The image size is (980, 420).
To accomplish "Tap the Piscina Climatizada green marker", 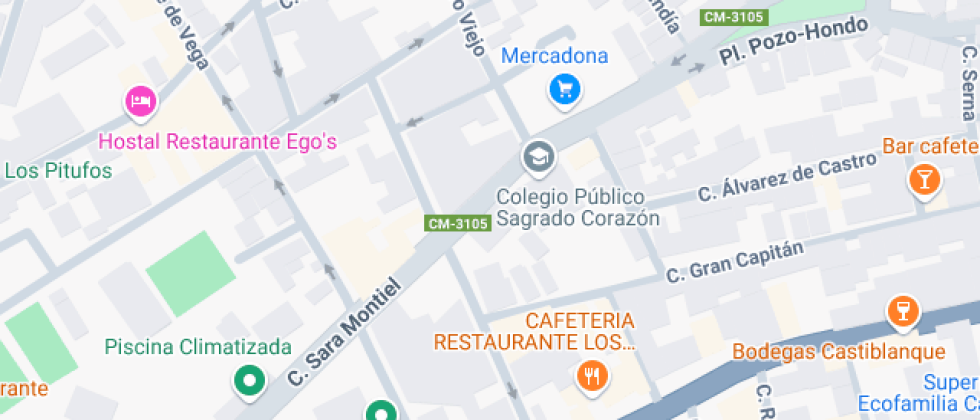I will pyautogui.click(x=247, y=380).
